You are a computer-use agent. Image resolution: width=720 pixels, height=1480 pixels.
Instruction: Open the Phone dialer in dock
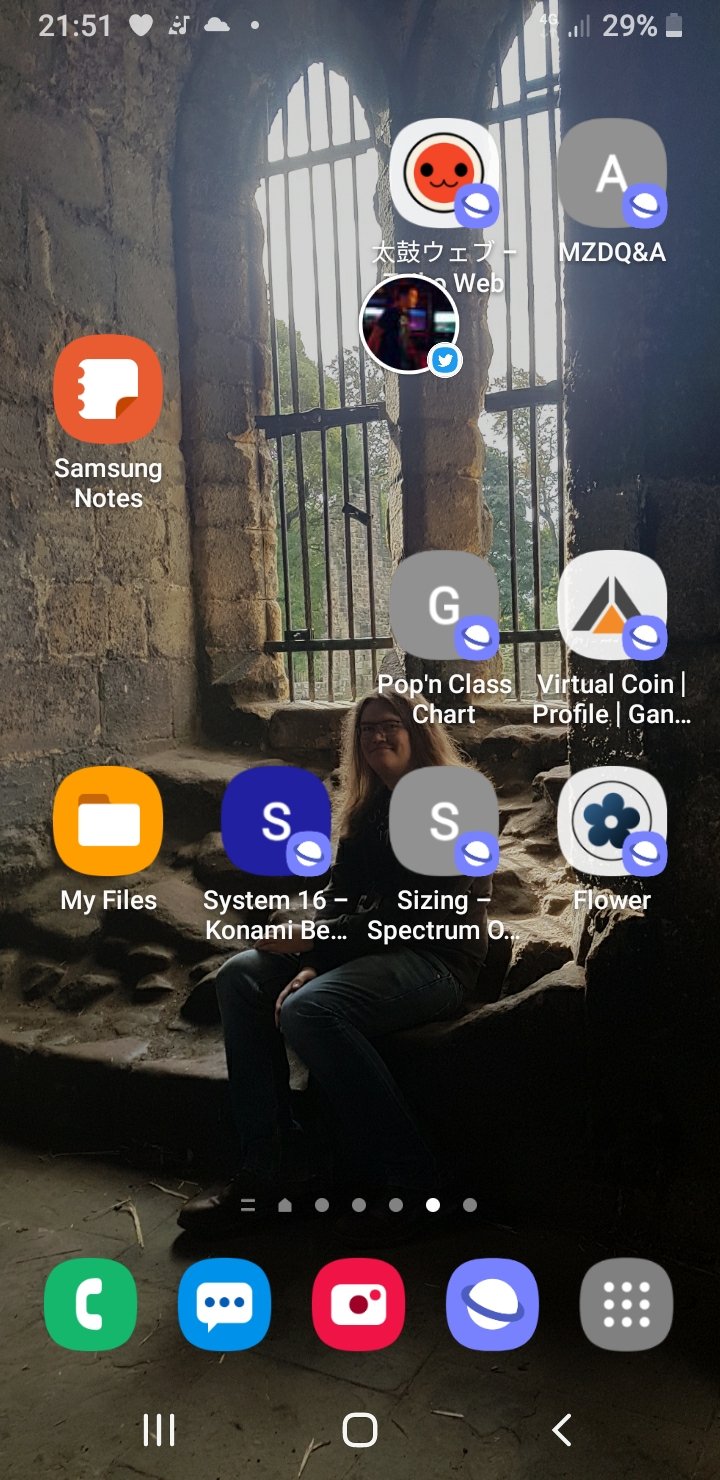point(90,1305)
